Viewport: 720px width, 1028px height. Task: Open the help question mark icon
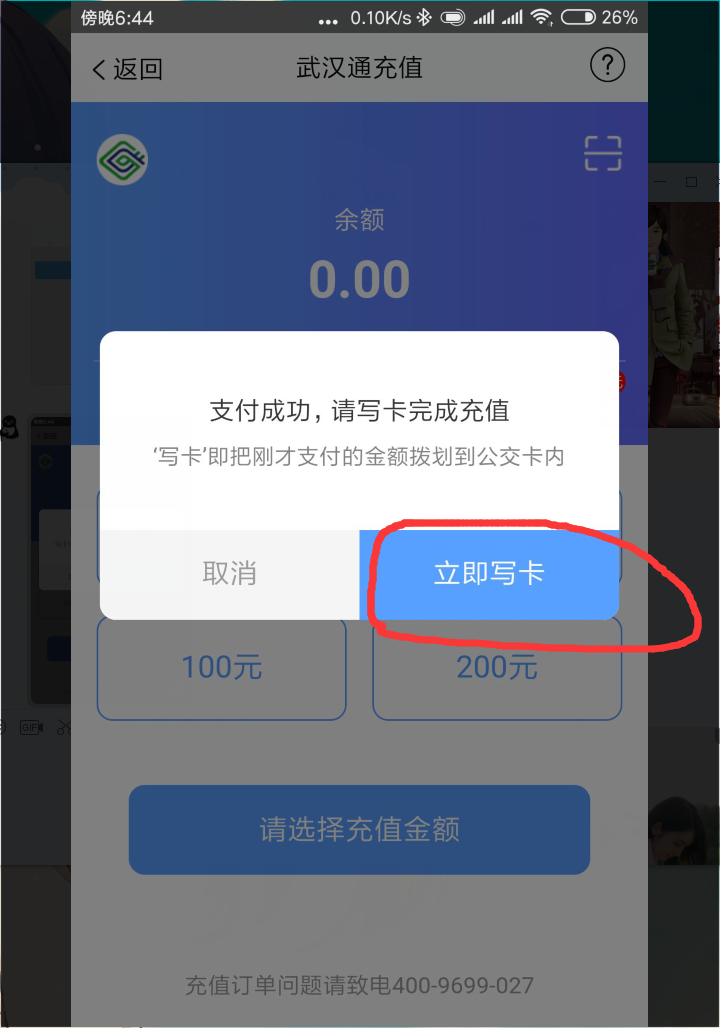[607, 66]
